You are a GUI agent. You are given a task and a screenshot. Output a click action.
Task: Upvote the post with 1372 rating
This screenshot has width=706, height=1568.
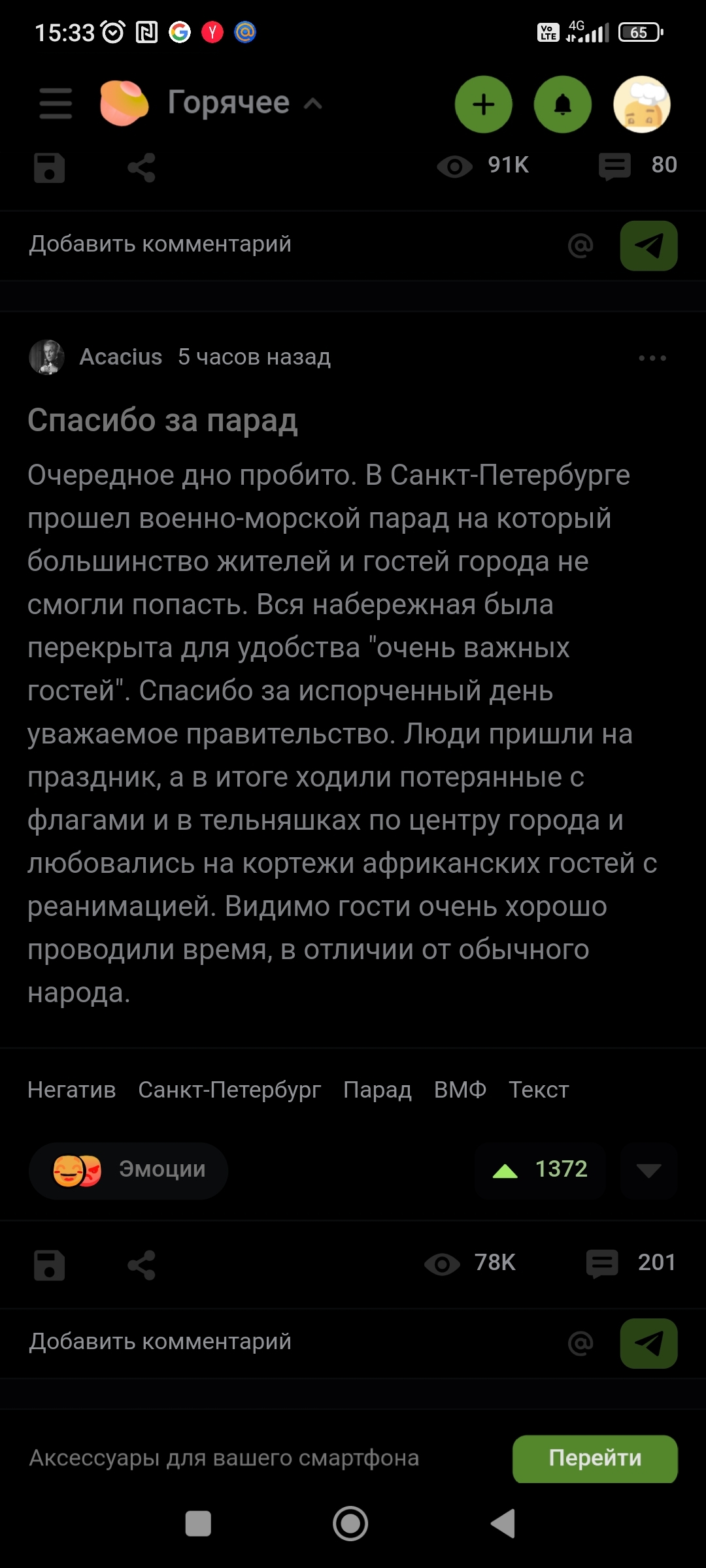pos(505,1170)
